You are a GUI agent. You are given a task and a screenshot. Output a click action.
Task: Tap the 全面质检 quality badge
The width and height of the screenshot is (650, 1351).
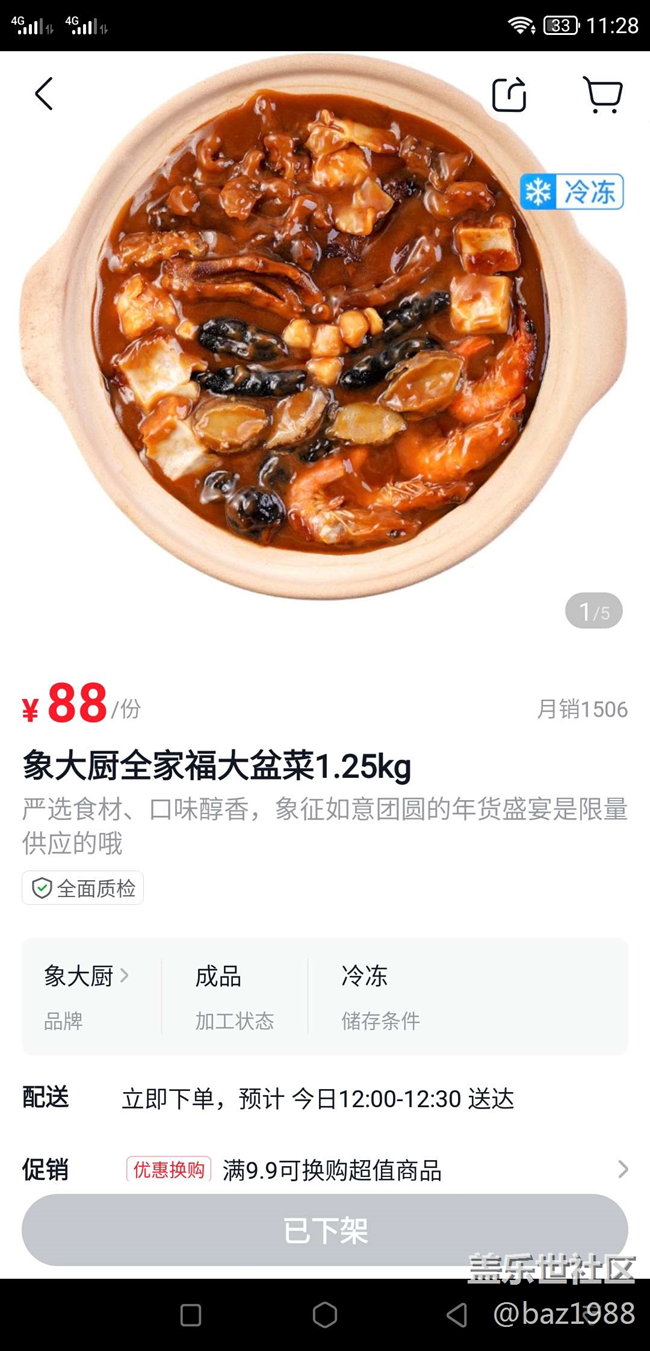[83, 888]
